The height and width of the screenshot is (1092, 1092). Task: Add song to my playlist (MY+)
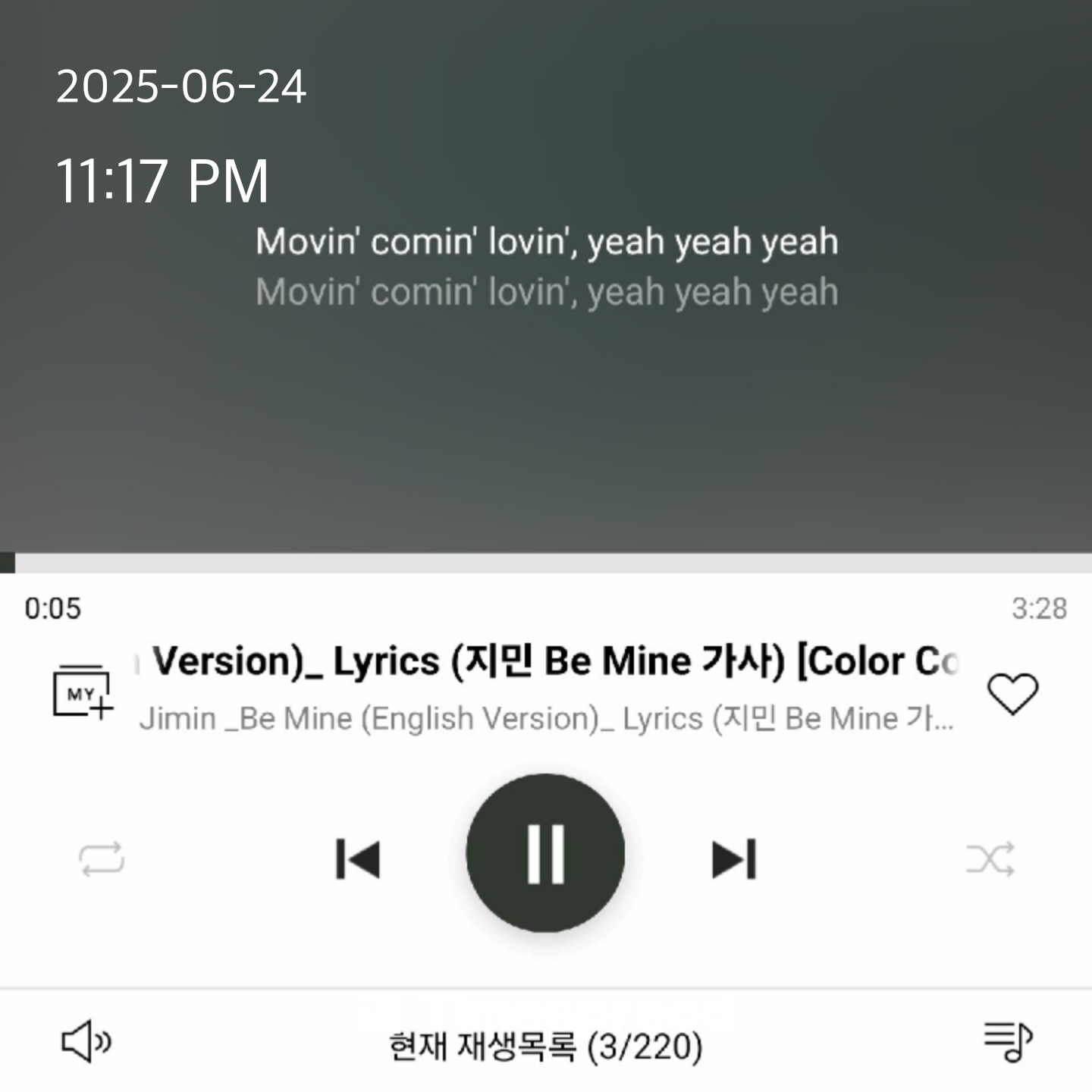[x=82, y=692]
